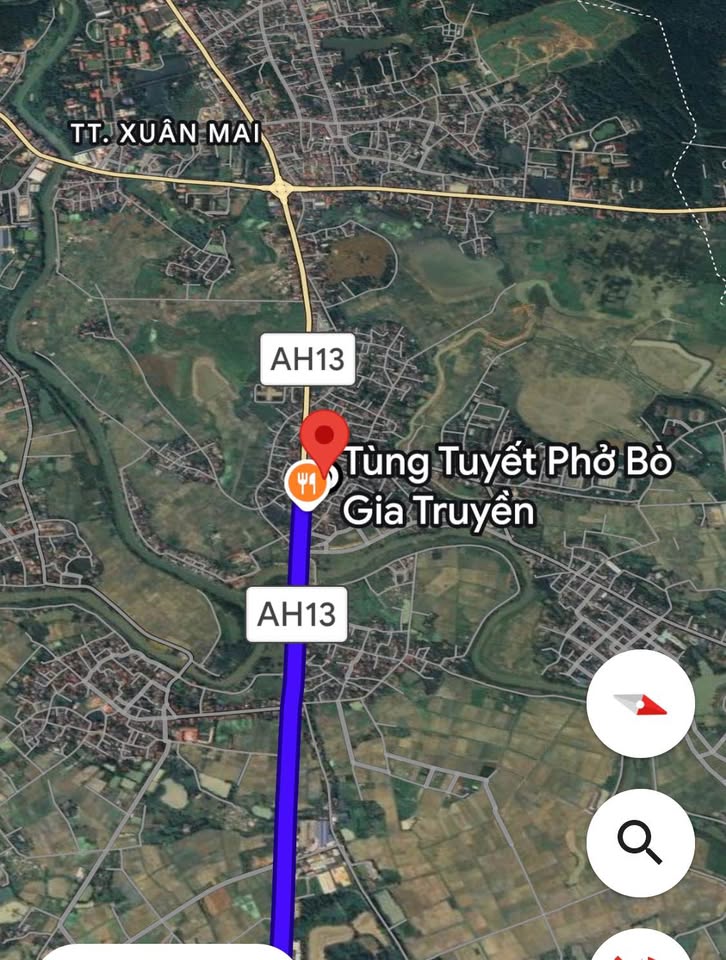This screenshot has height=960, width=726.
Task: Tap the TT. XUÂN MAI town name
Action: pos(163,131)
